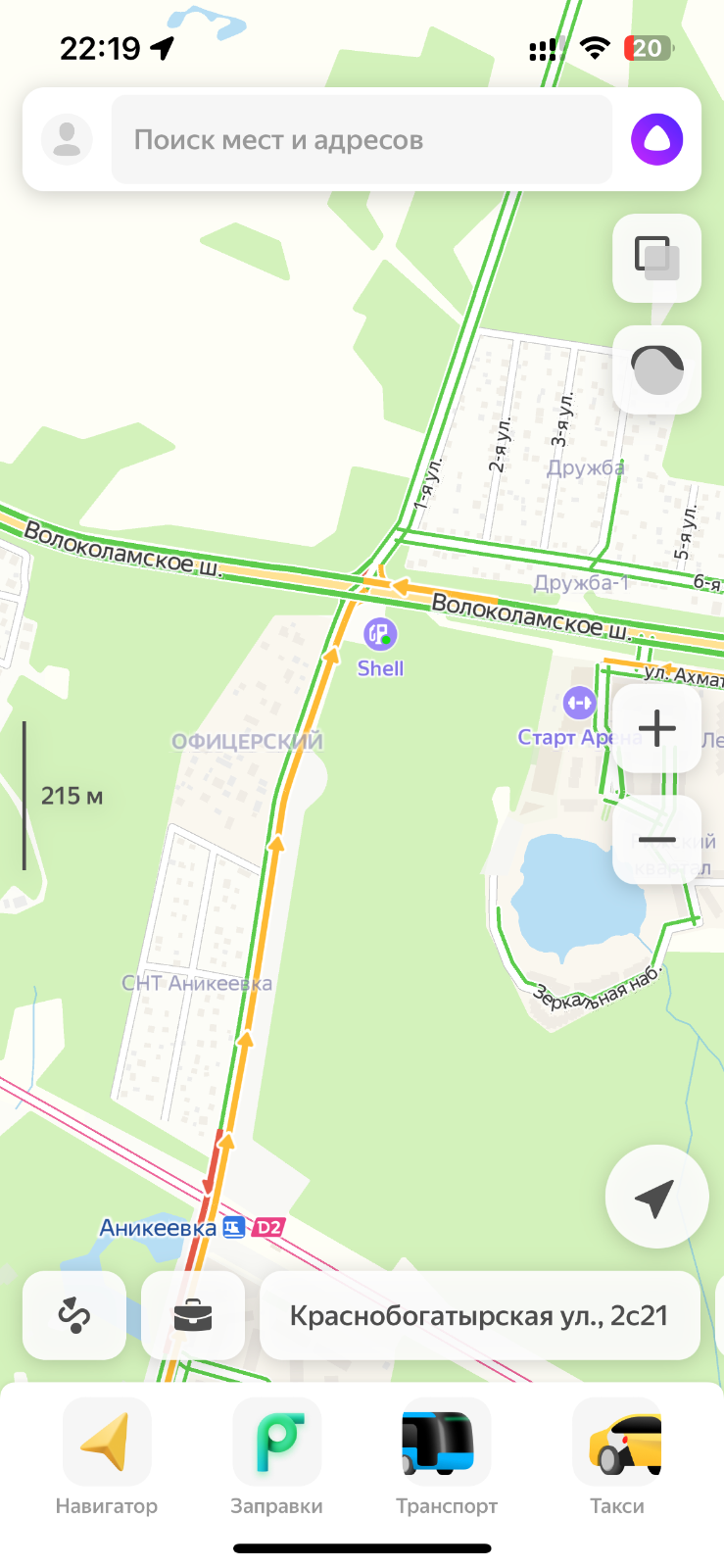Open the profile avatar icon
724x1568 pixels.
[67, 139]
